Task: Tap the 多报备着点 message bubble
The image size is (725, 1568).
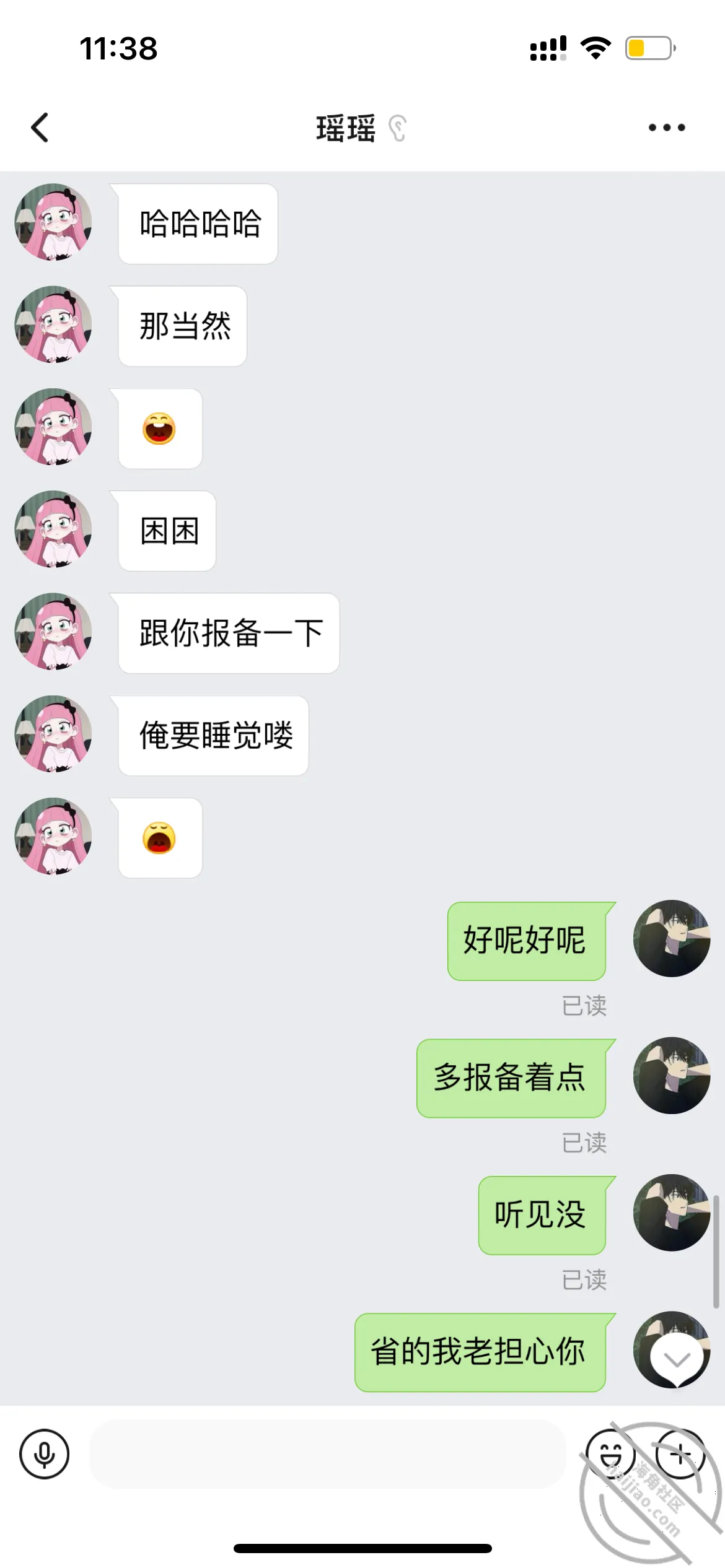Action: pyautogui.click(x=511, y=1078)
